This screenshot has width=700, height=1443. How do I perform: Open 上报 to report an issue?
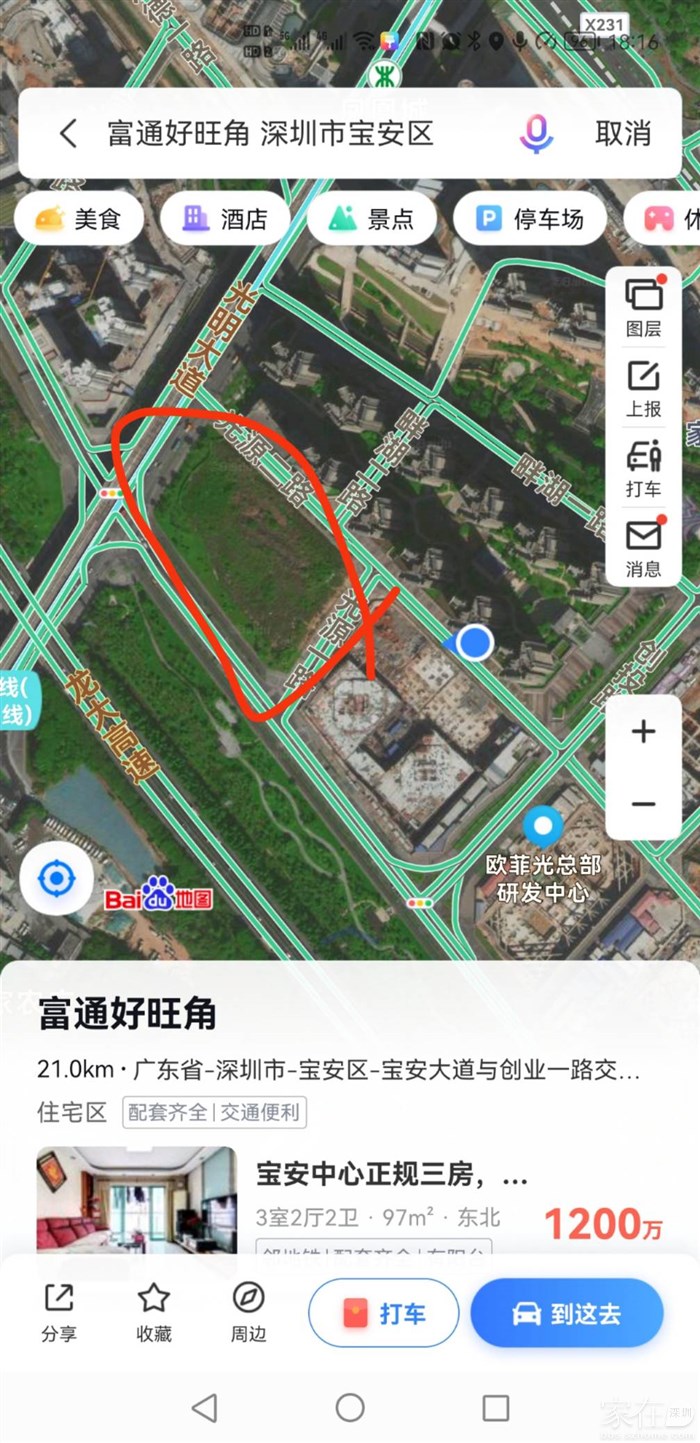[643, 388]
